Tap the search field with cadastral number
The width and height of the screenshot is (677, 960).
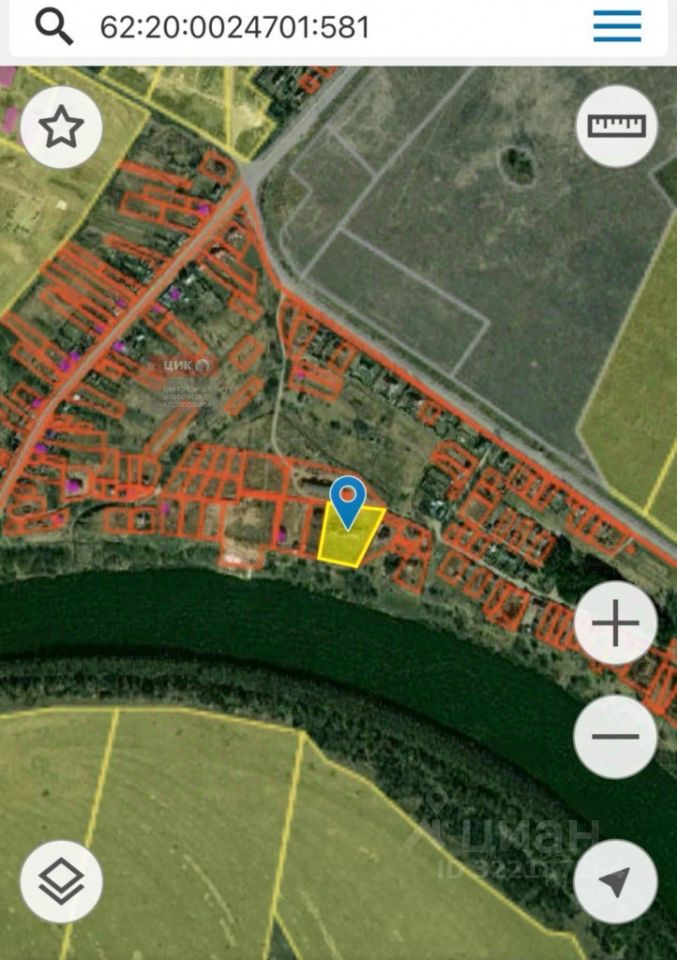point(300,27)
